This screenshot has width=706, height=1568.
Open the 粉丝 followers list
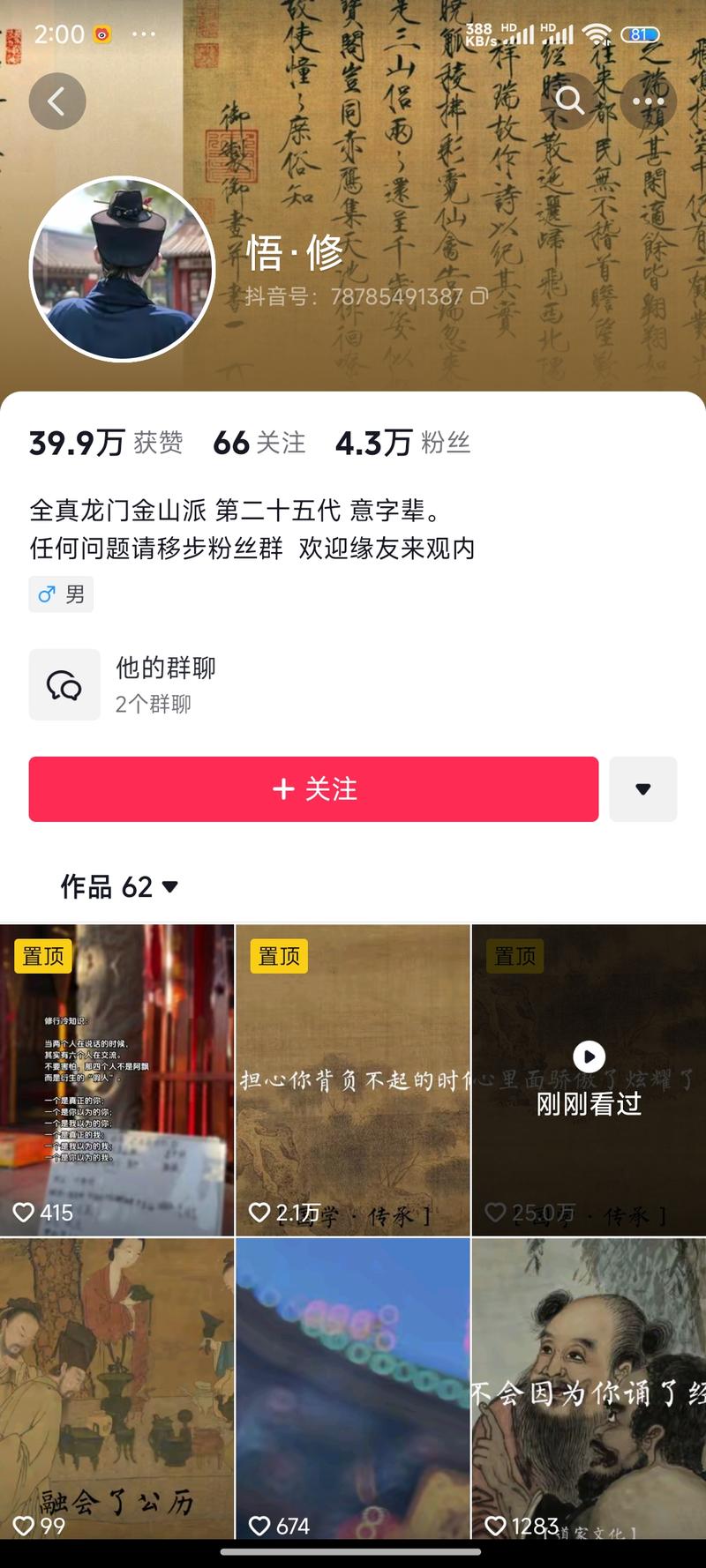pyautogui.click(x=402, y=443)
